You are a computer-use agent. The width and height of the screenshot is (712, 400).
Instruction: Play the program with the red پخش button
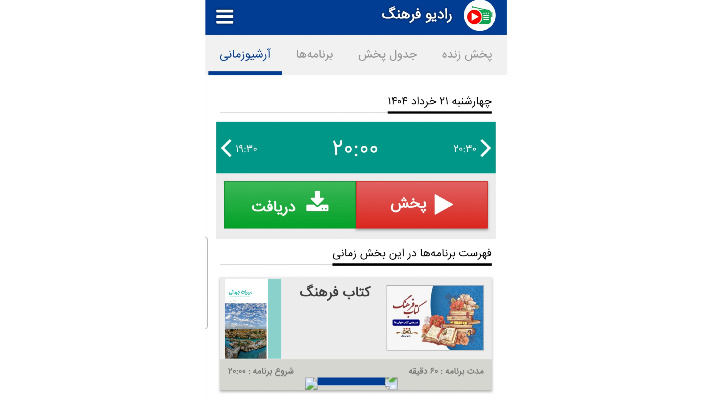pos(421,204)
